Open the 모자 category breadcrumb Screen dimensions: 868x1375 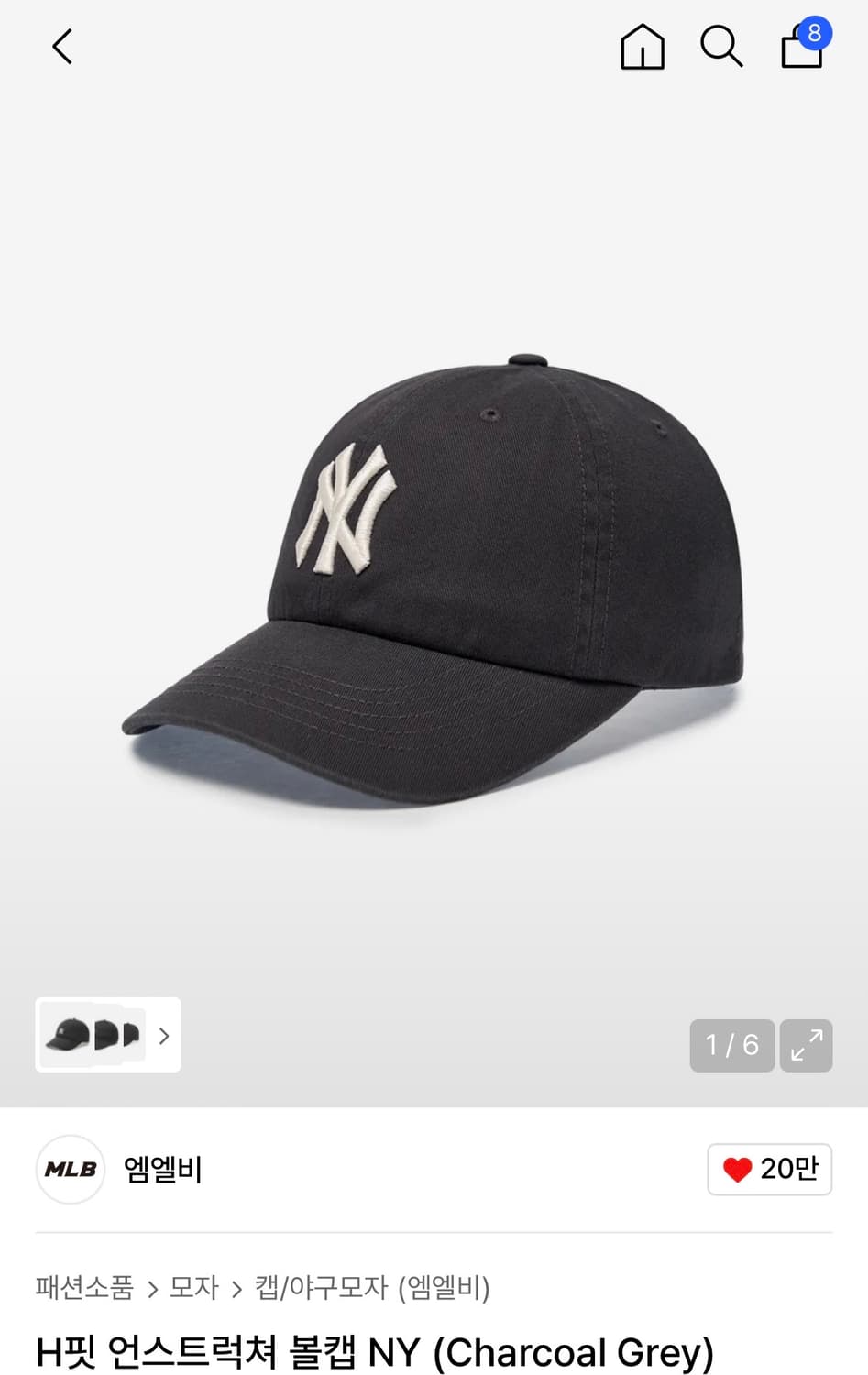pos(194,1287)
